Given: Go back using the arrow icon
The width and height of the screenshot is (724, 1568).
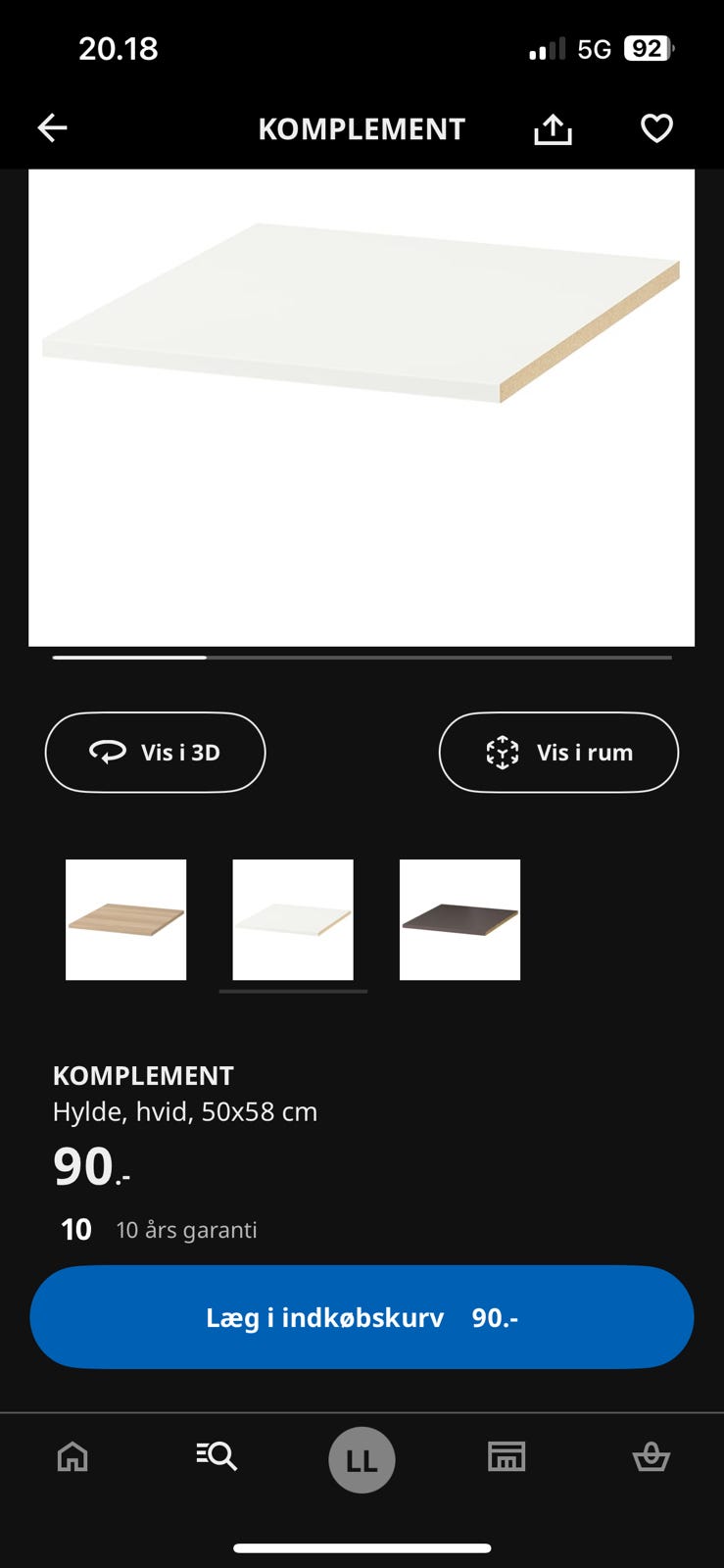Looking at the screenshot, I should [x=52, y=127].
